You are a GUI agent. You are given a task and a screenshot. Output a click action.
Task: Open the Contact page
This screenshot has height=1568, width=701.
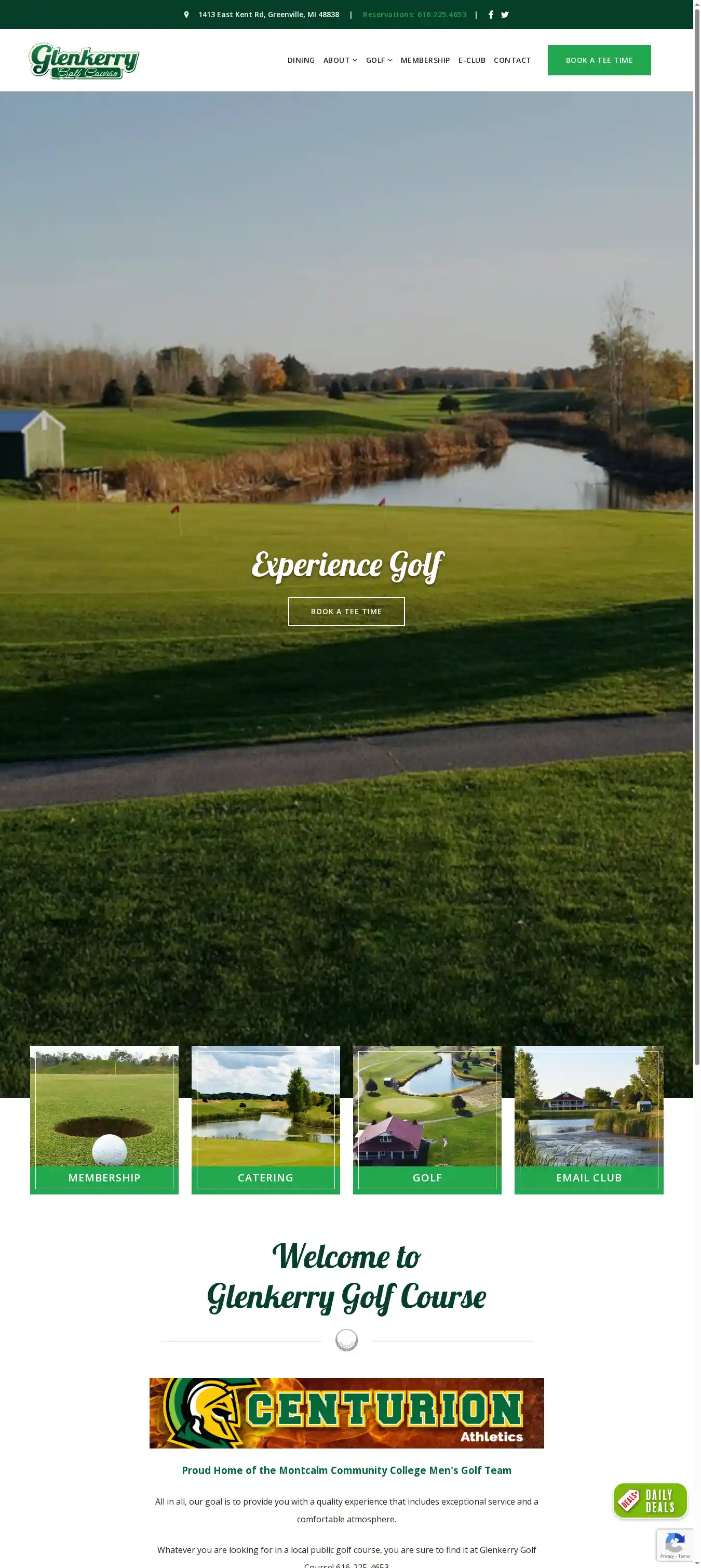tap(512, 60)
